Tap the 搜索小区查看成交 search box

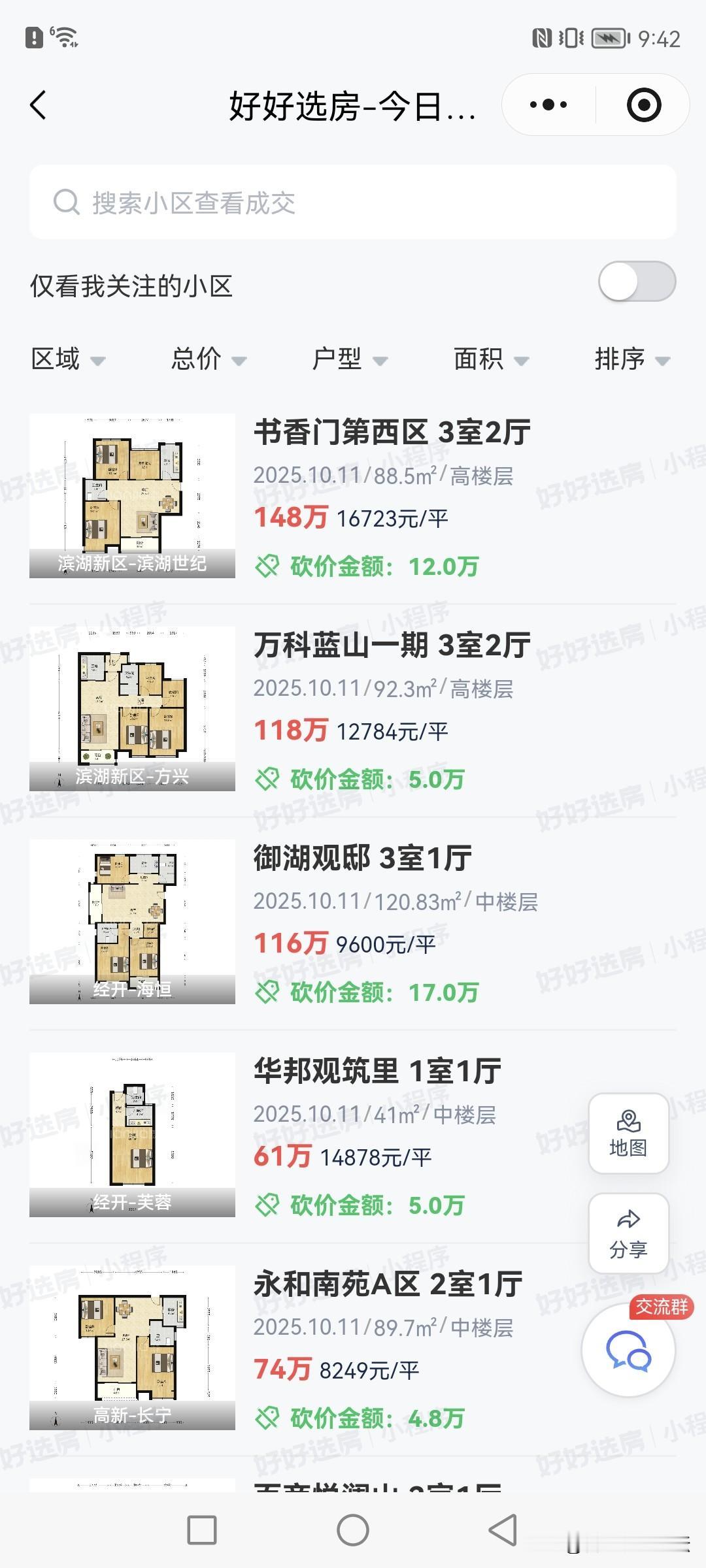coord(353,202)
